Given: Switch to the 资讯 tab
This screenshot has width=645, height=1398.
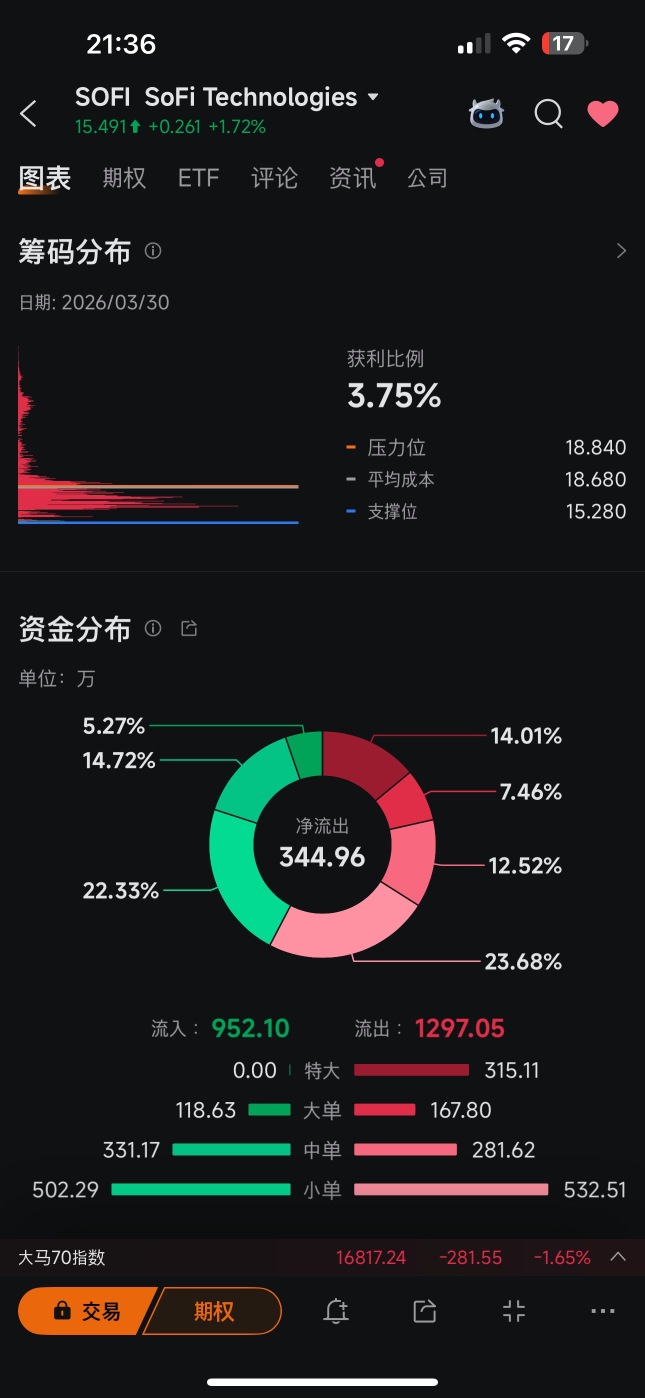Looking at the screenshot, I should 352,178.
